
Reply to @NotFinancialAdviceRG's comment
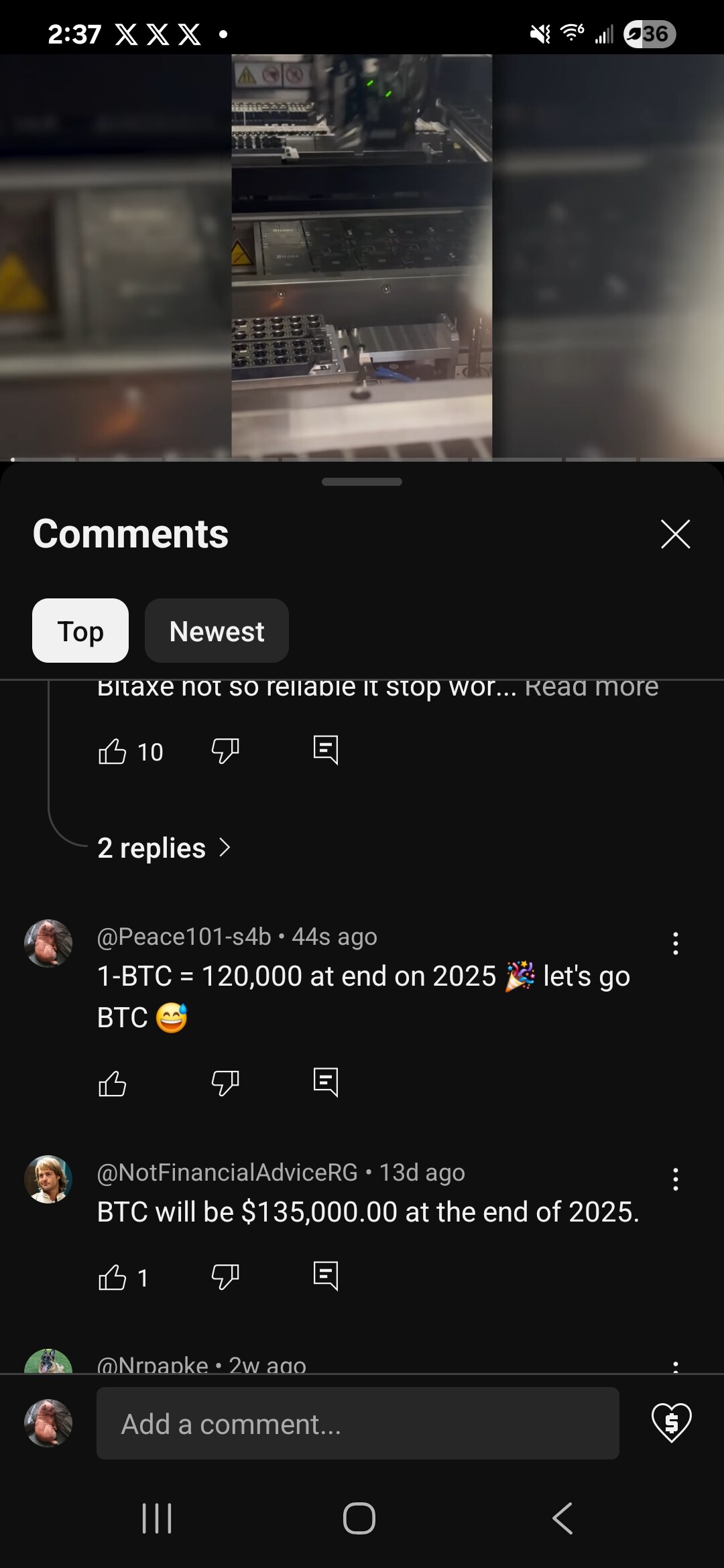click(326, 1276)
